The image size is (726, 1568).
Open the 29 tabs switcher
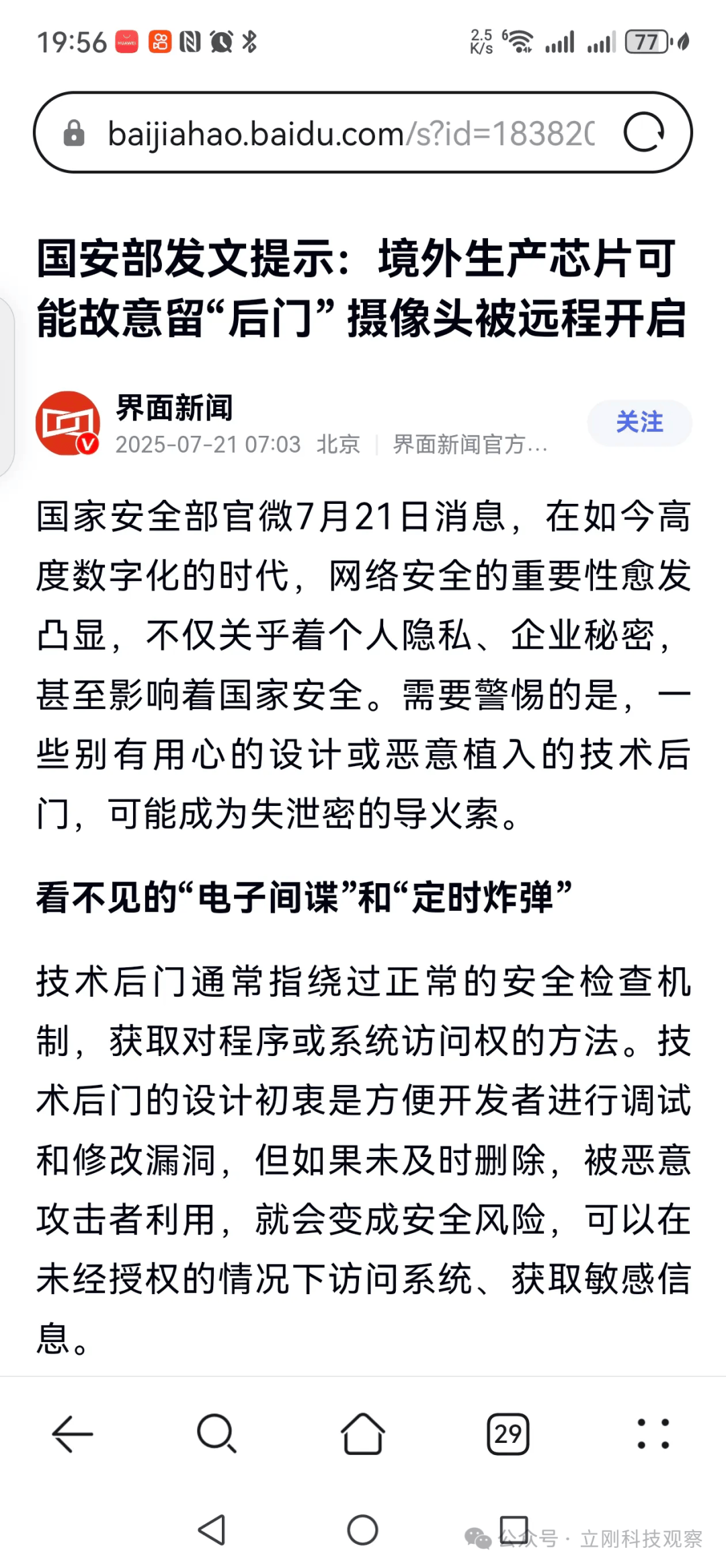[x=508, y=1433]
